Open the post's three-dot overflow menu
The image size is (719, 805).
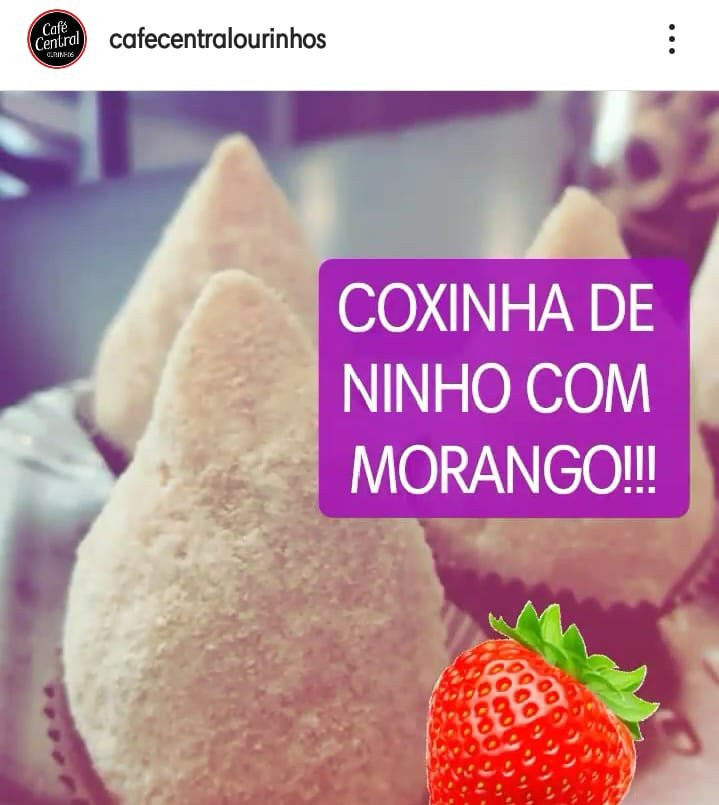pyautogui.click(x=672, y=39)
